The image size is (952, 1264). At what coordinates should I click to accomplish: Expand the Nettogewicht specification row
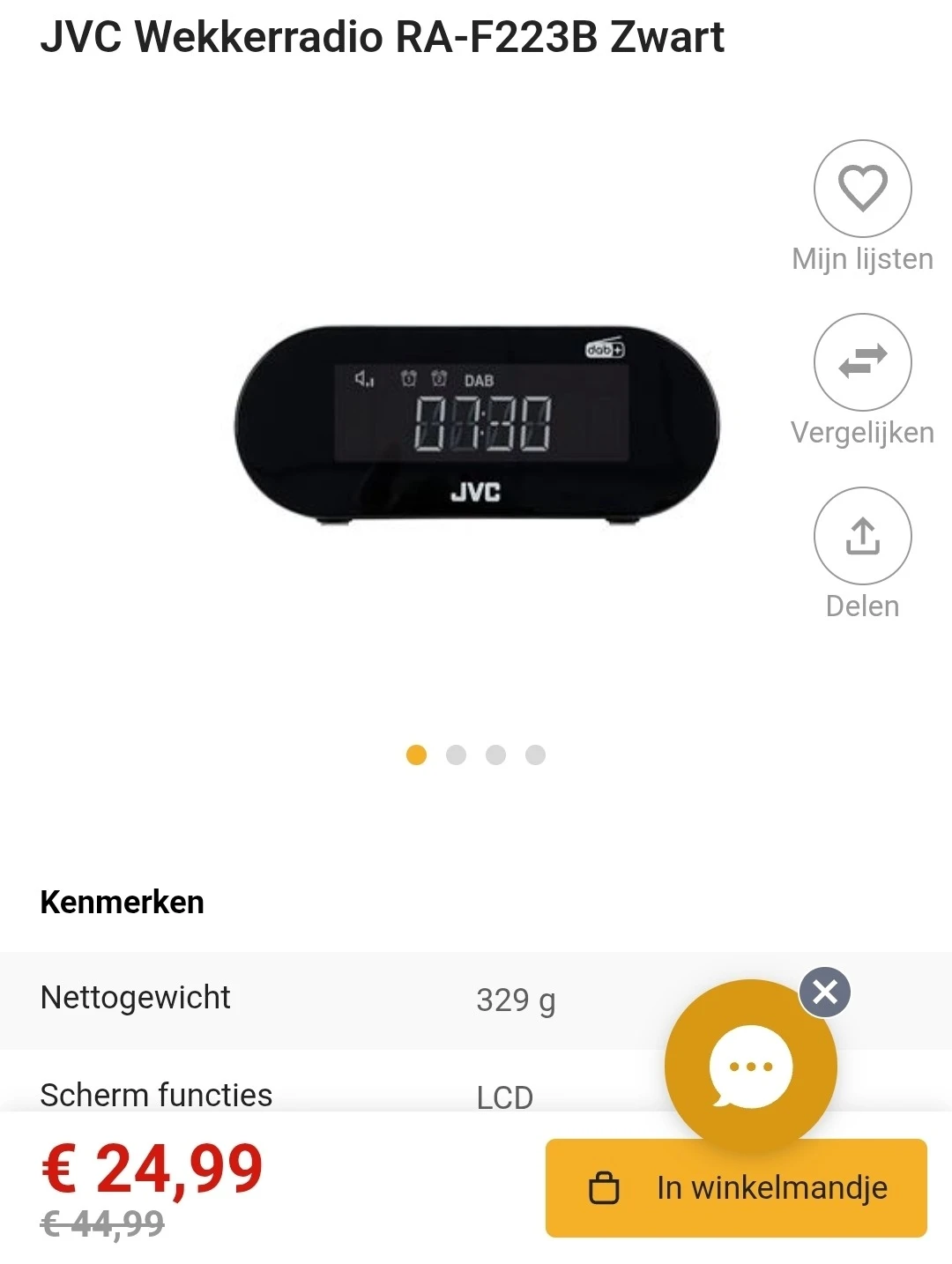pos(135,999)
